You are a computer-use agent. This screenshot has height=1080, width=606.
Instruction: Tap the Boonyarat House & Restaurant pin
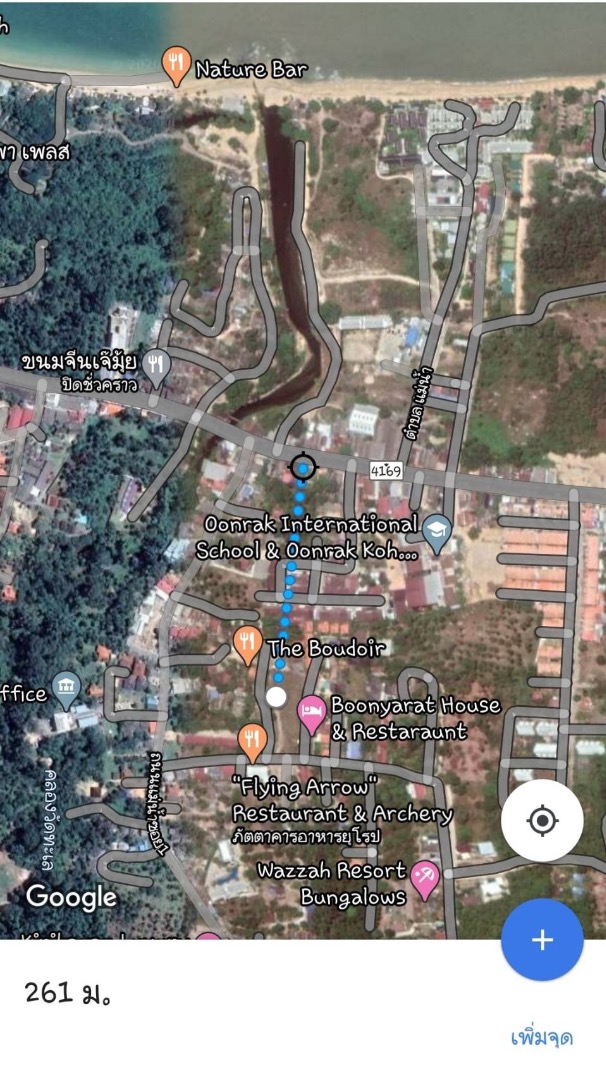click(312, 714)
